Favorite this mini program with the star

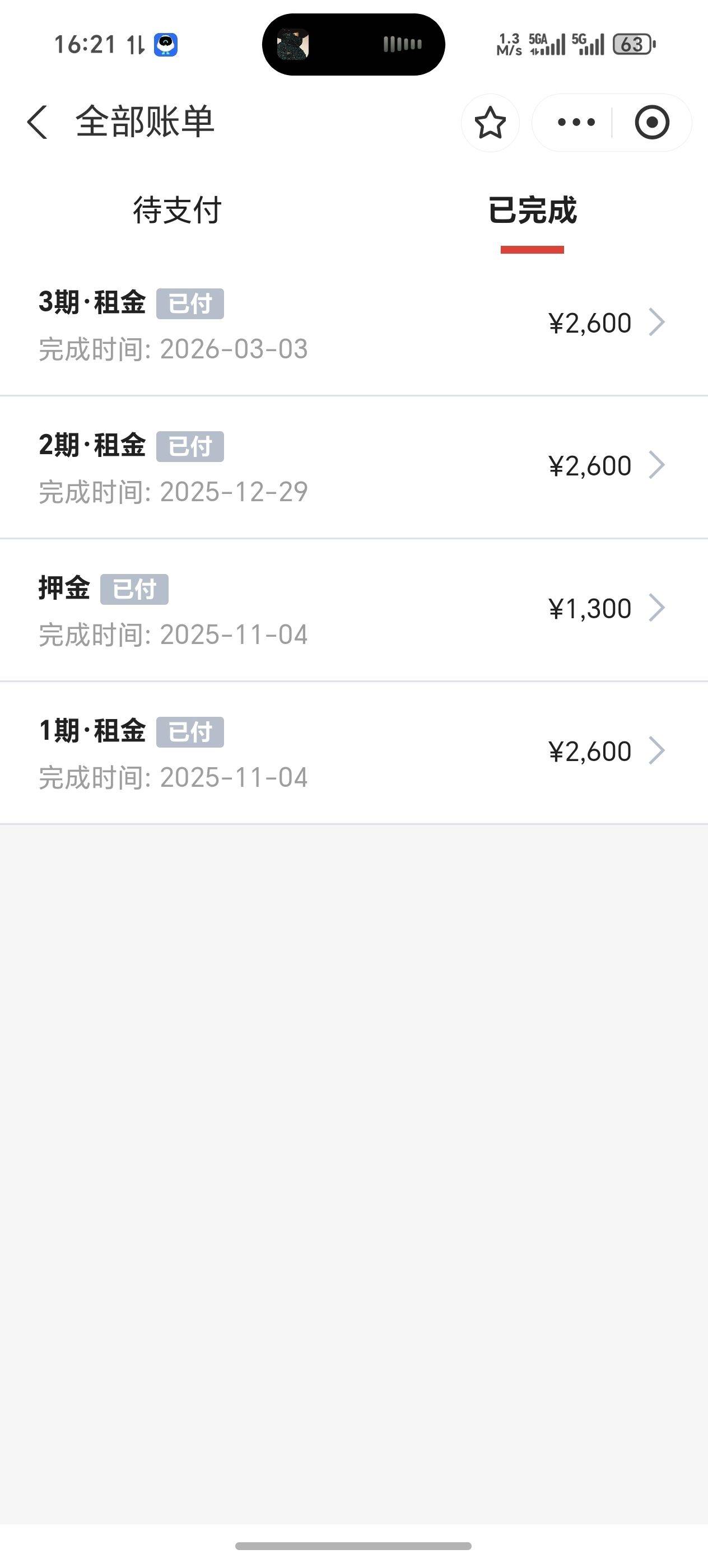490,123
